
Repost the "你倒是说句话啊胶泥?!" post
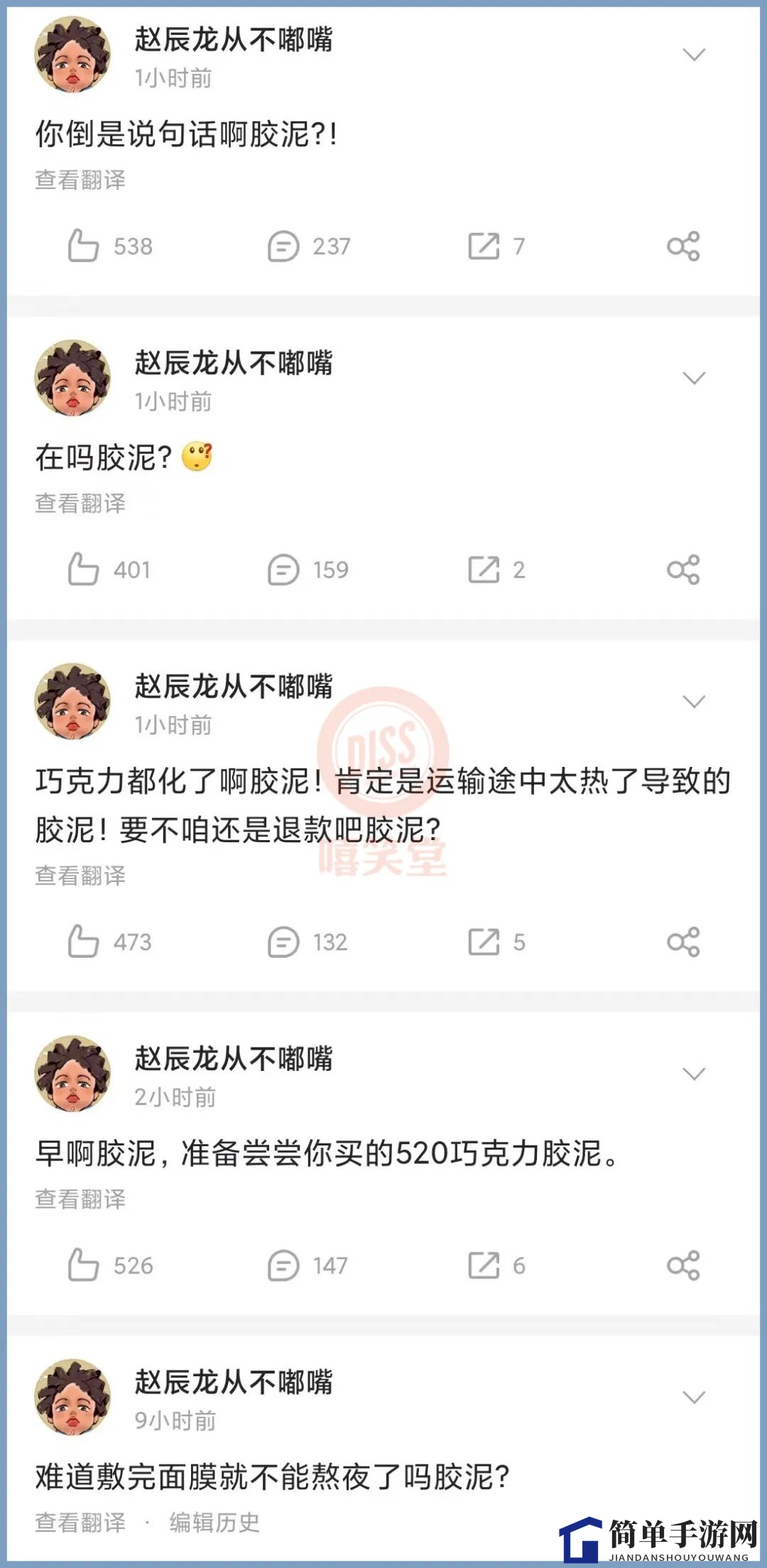point(484,246)
